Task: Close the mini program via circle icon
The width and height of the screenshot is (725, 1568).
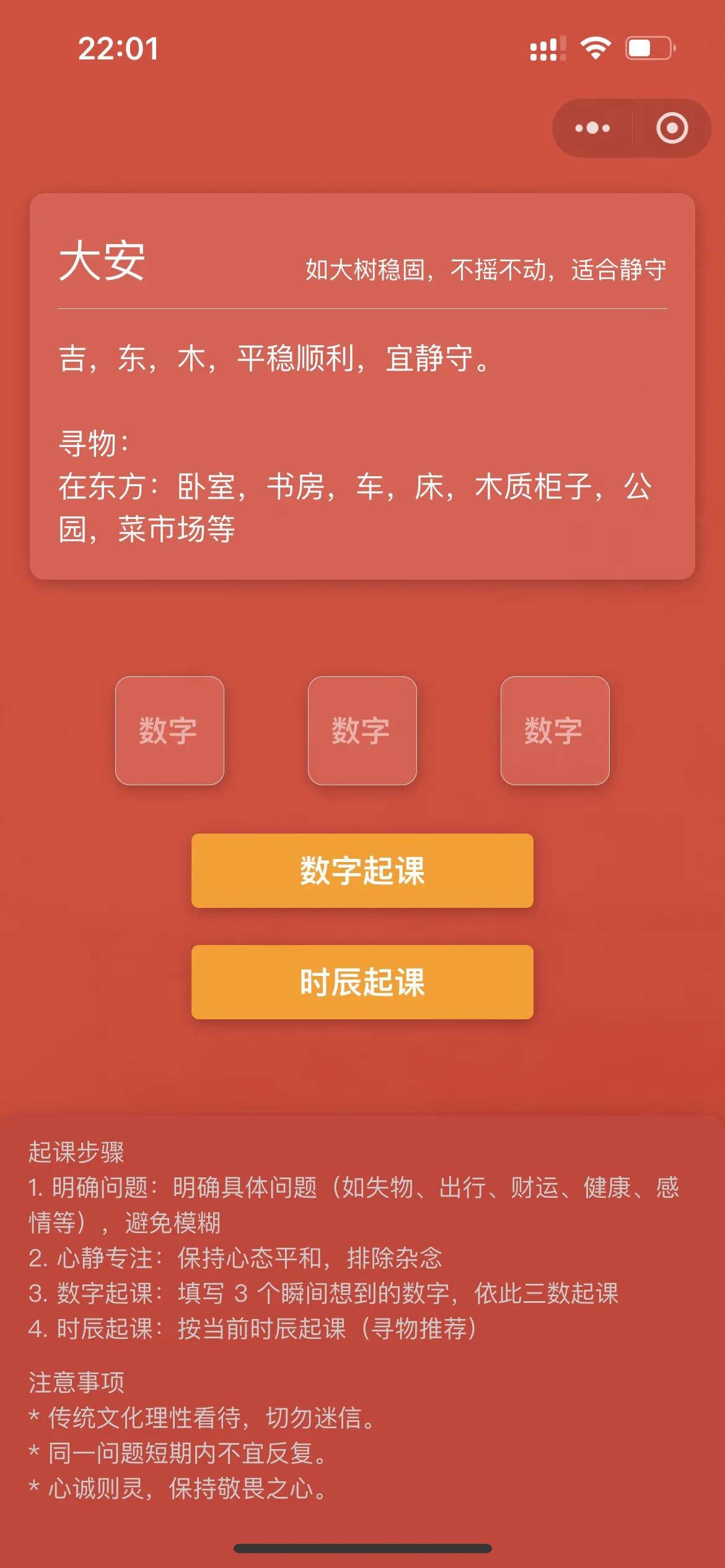Action: point(672,128)
